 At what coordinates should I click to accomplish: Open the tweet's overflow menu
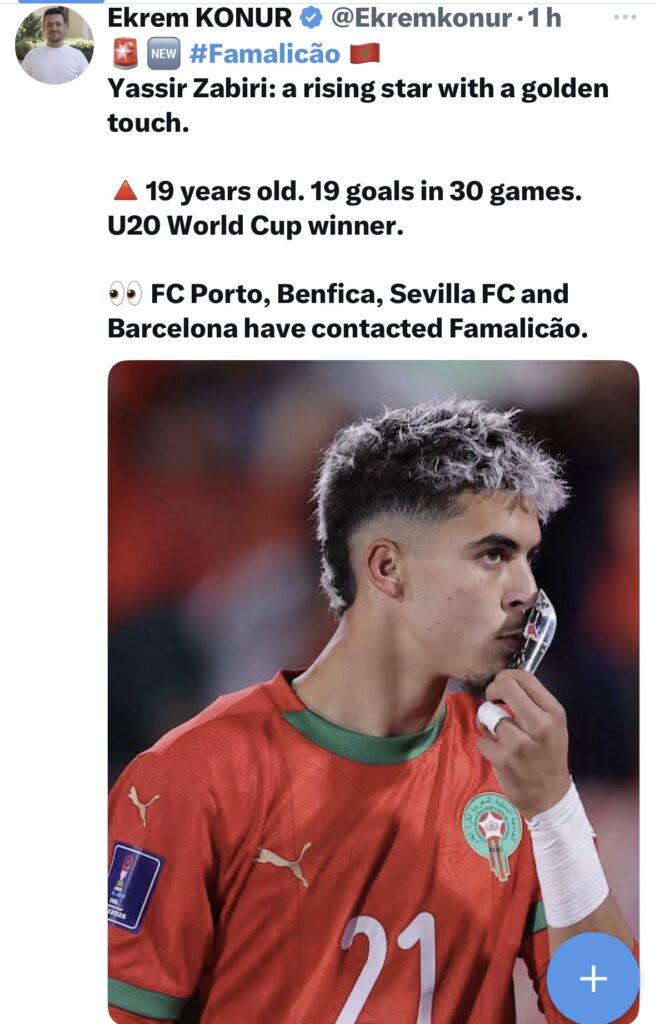pos(624,18)
